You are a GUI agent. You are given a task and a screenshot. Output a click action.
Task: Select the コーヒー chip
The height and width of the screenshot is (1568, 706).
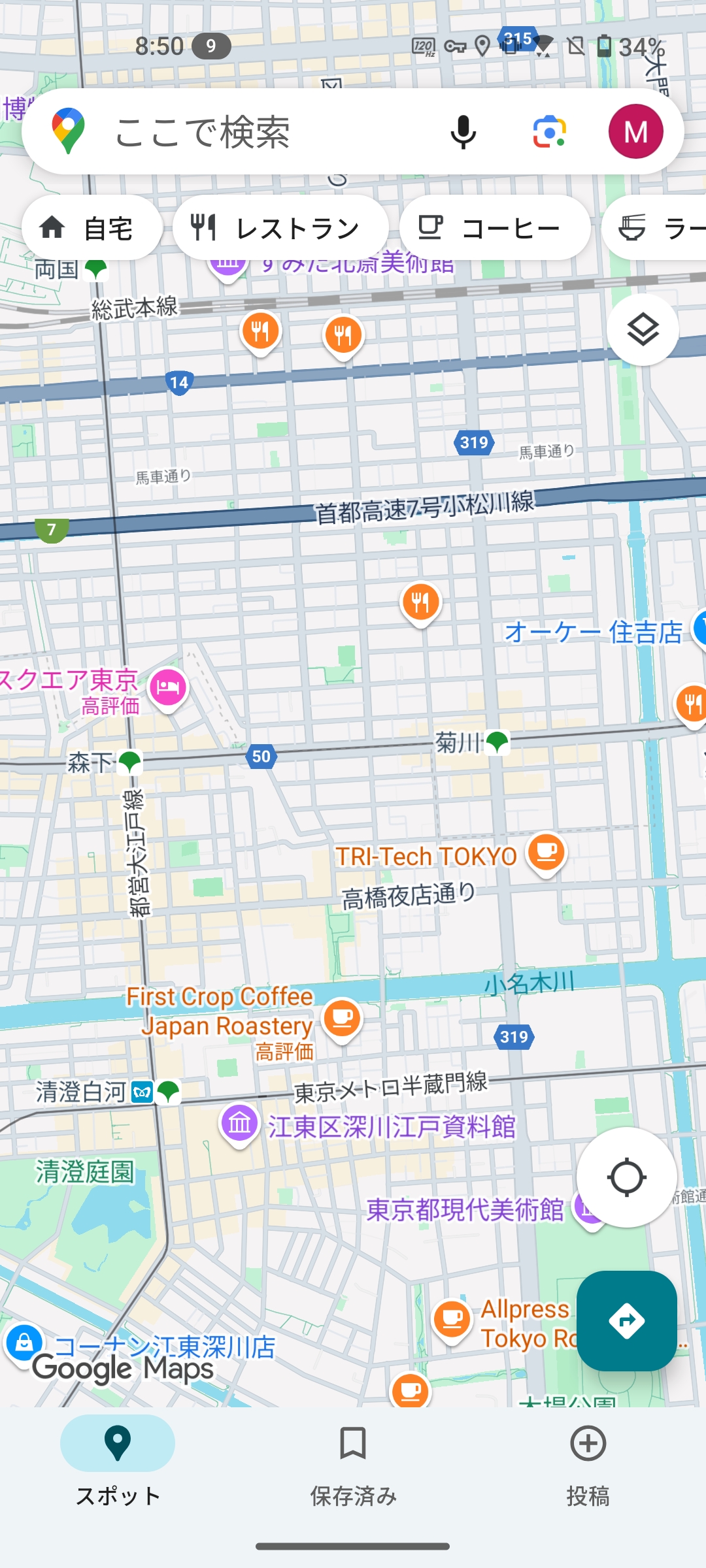494,229
